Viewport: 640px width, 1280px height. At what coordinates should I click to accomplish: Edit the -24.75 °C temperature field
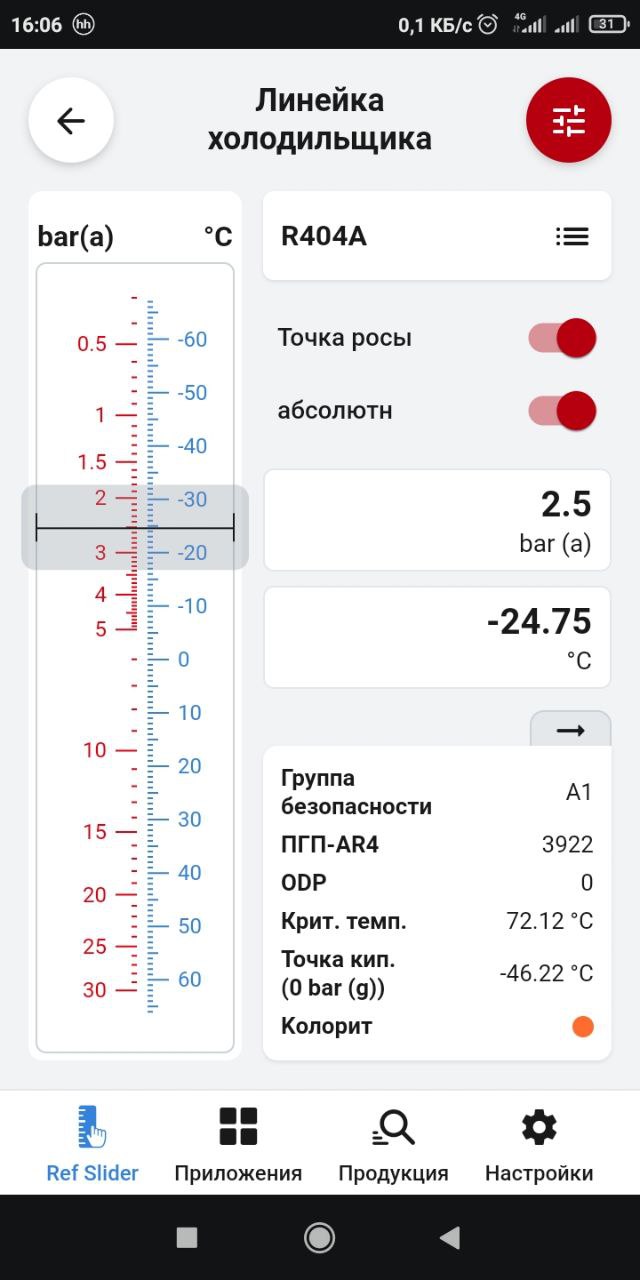pyautogui.click(x=437, y=637)
